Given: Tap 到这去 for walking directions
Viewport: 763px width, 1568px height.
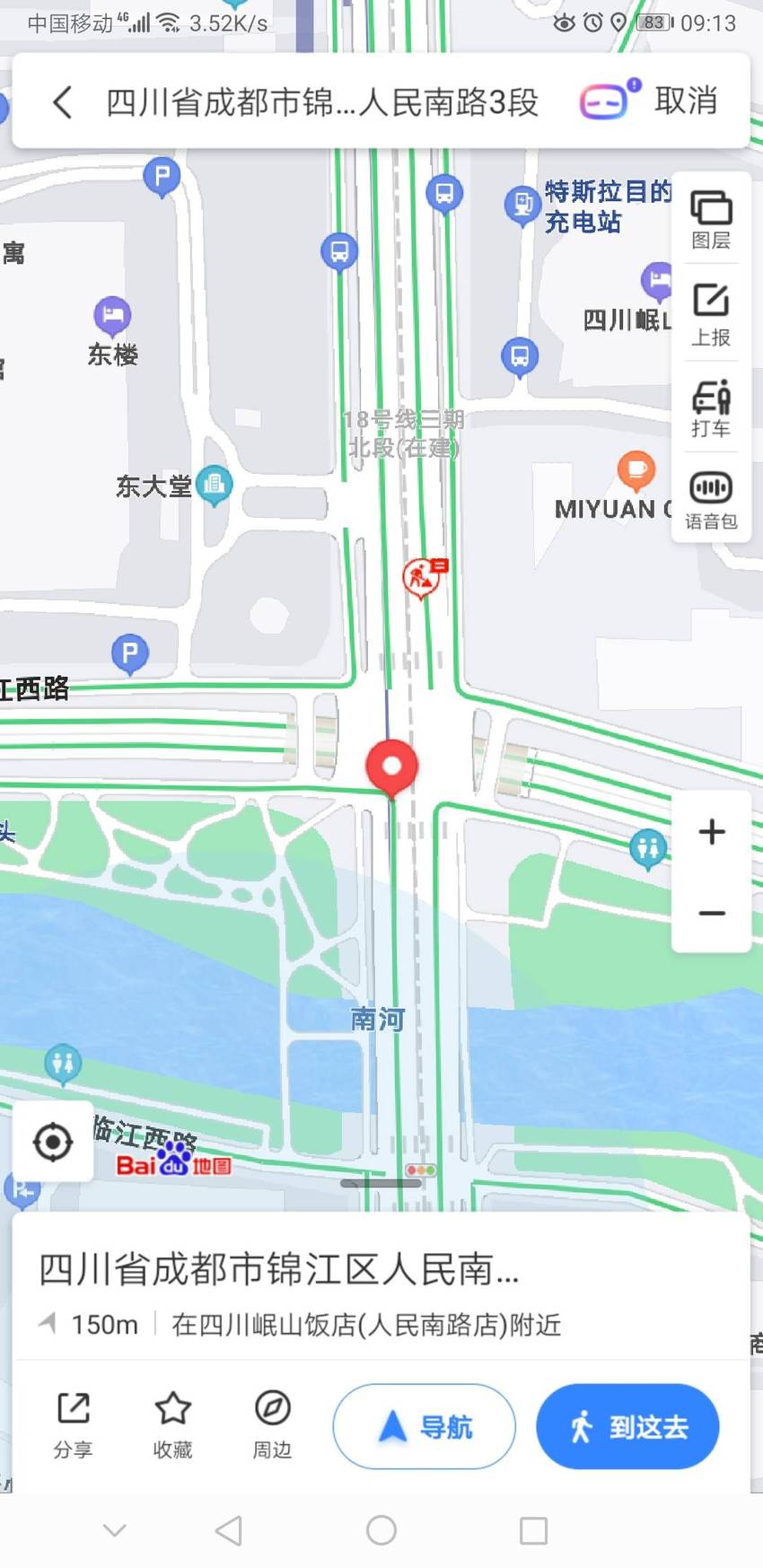Looking at the screenshot, I should click(627, 1426).
